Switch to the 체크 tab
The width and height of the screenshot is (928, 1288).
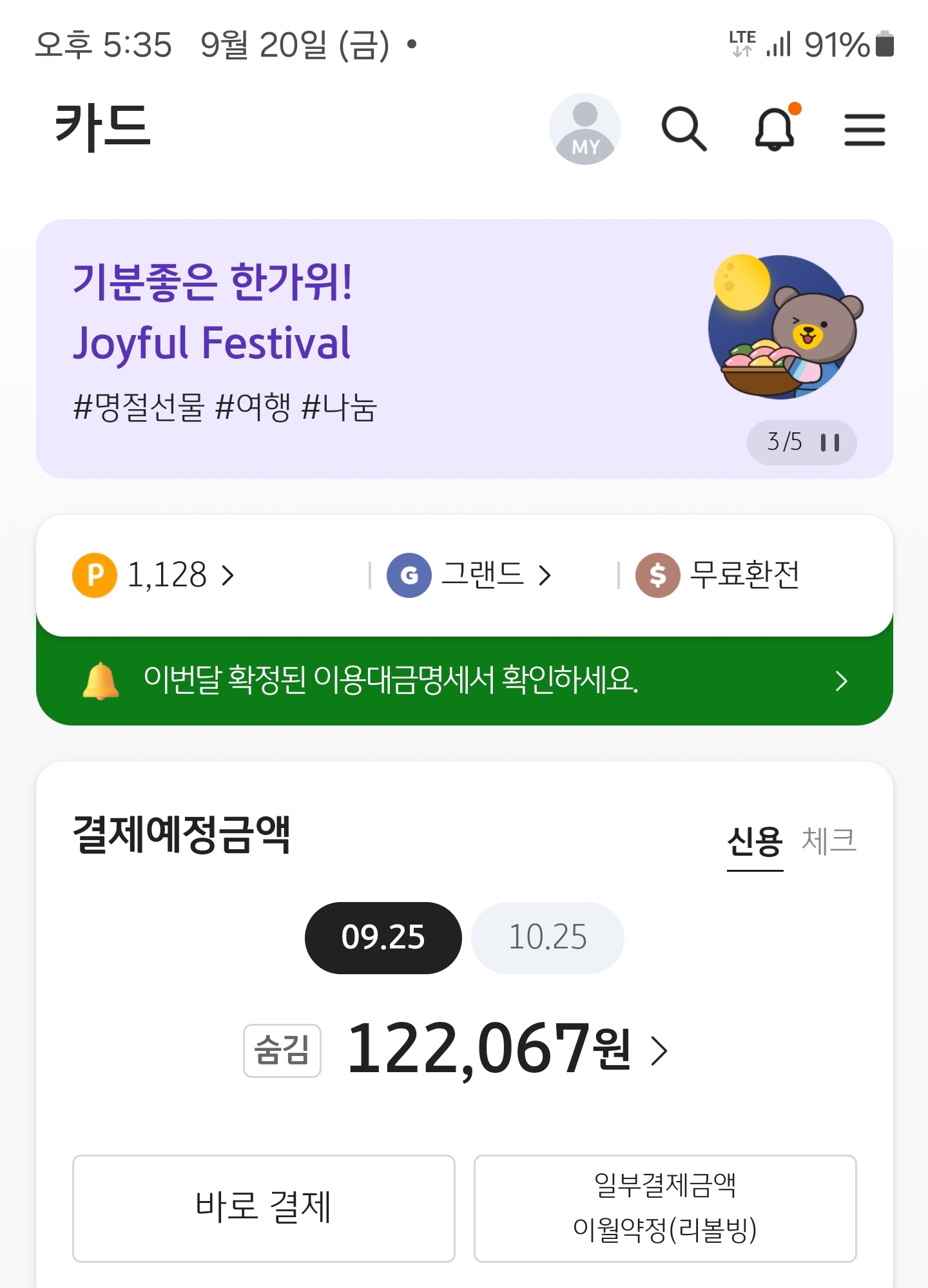[x=829, y=841]
